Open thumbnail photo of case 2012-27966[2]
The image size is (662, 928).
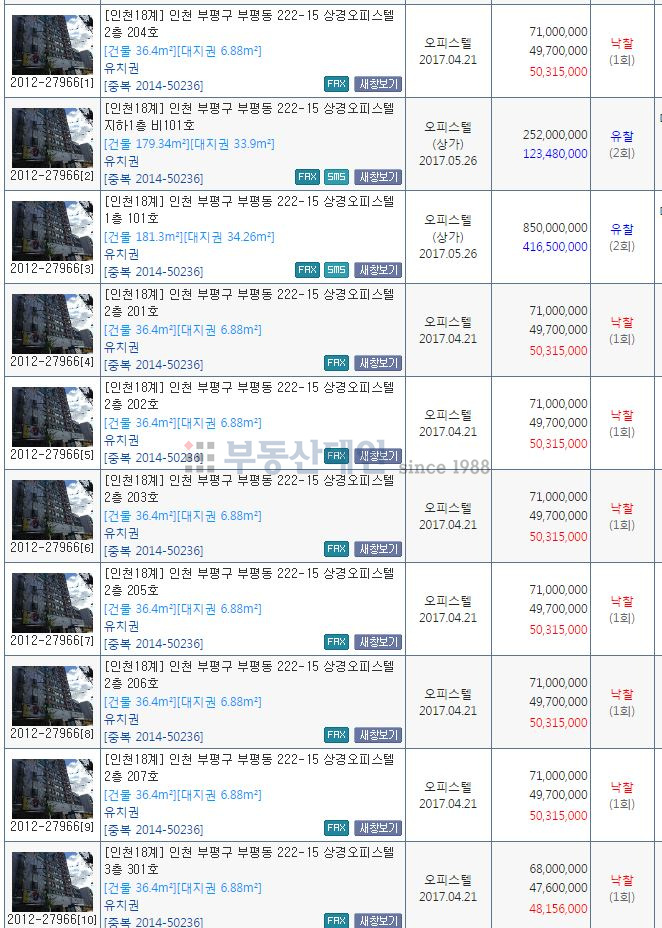click(x=52, y=136)
